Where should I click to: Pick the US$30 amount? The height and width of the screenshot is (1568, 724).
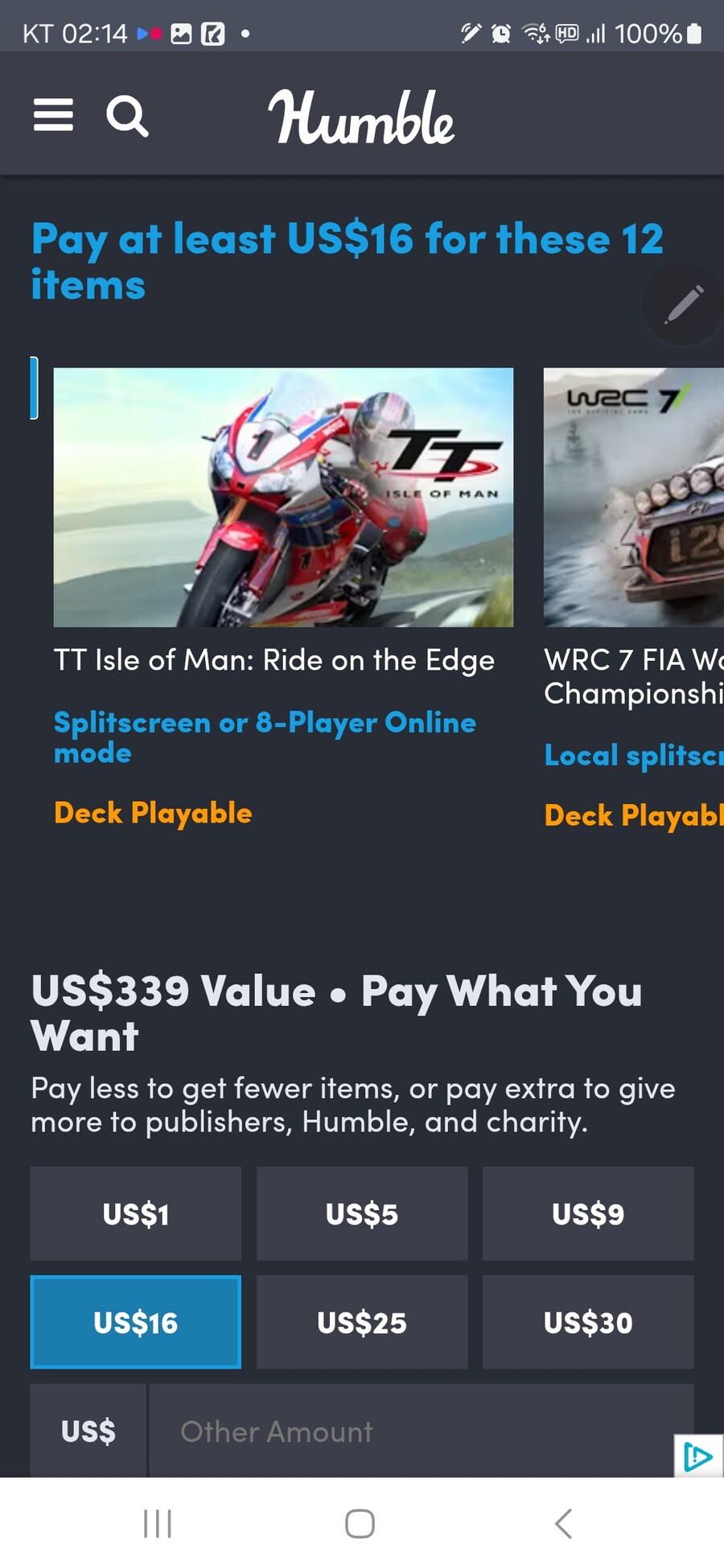click(588, 1322)
